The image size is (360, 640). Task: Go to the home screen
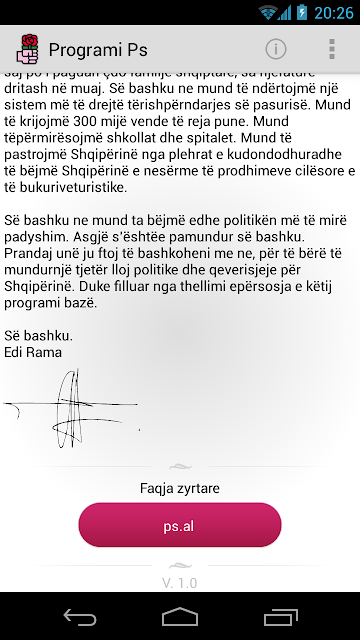click(x=180, y=617)
